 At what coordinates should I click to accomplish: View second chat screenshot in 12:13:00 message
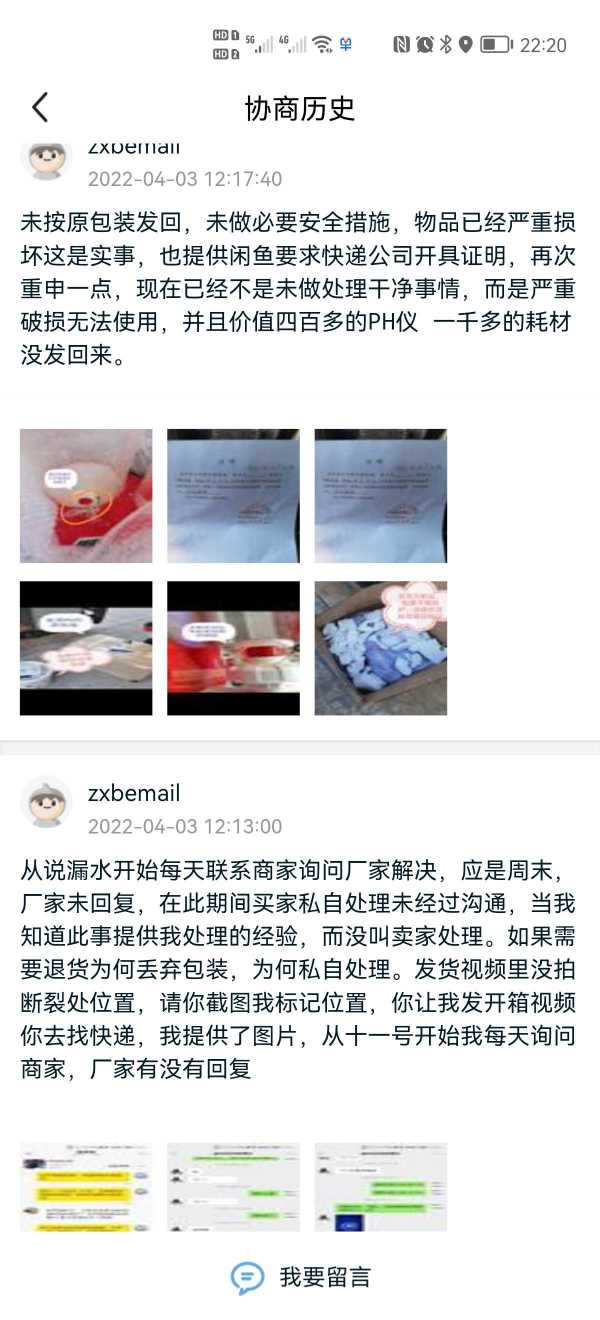233,1187
